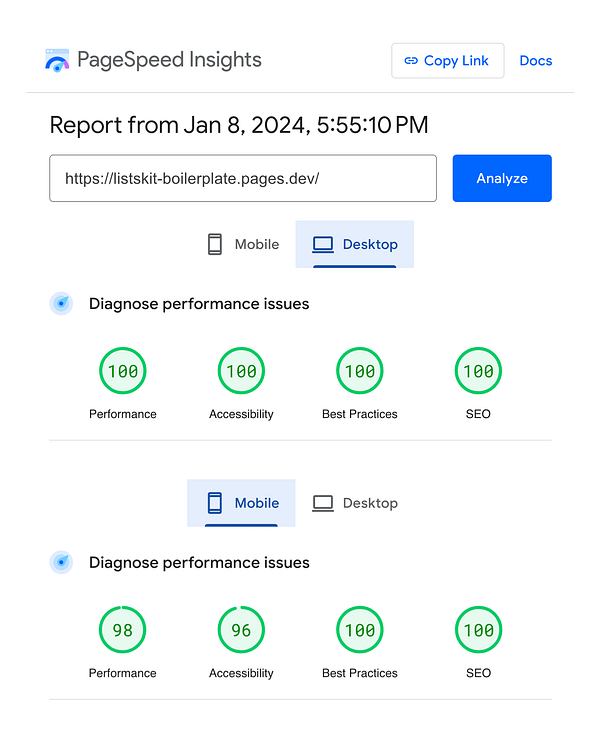Tap the URL input field
This screenshot has height=750, width=600.
point(243,178)
